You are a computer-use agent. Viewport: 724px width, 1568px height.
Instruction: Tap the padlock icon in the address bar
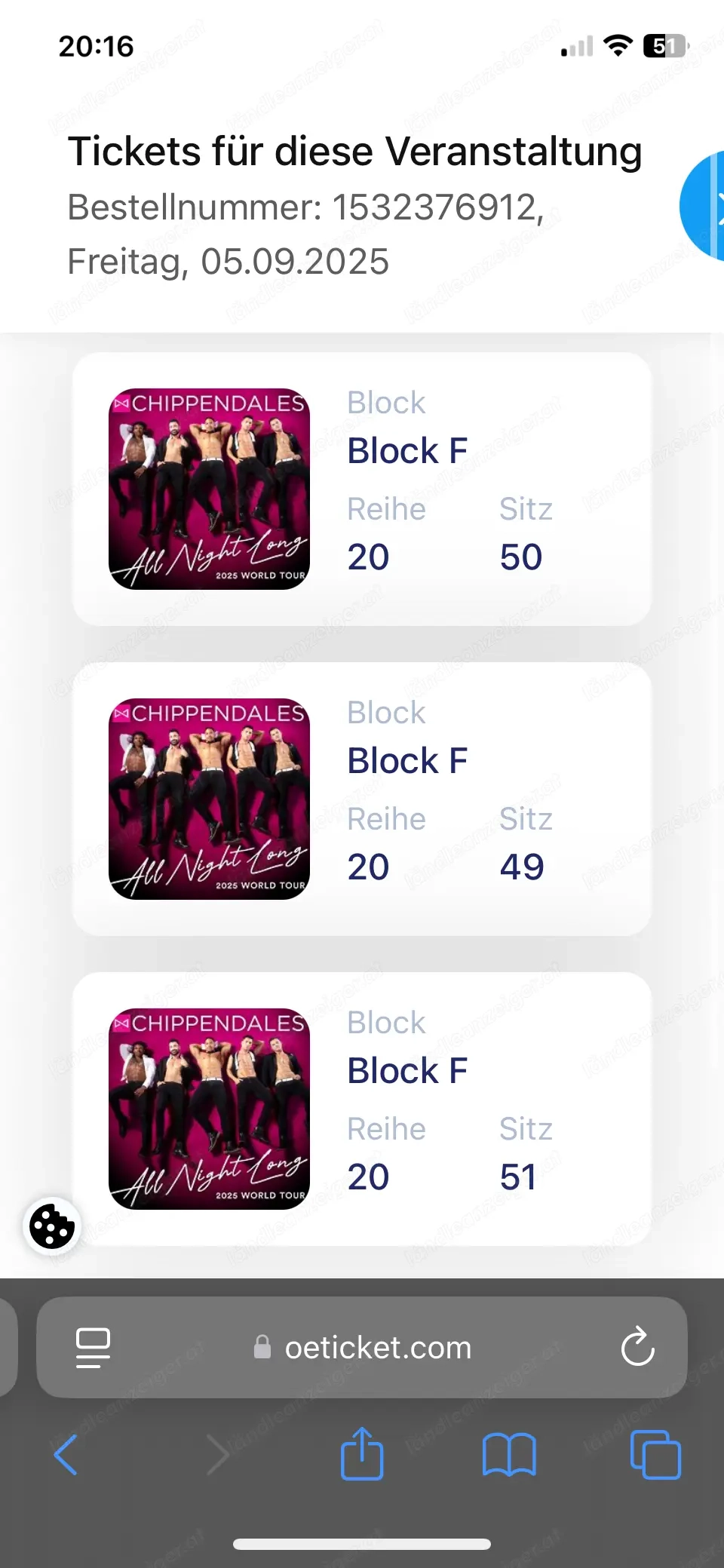pyautogui.click(x=263, y=1348)
